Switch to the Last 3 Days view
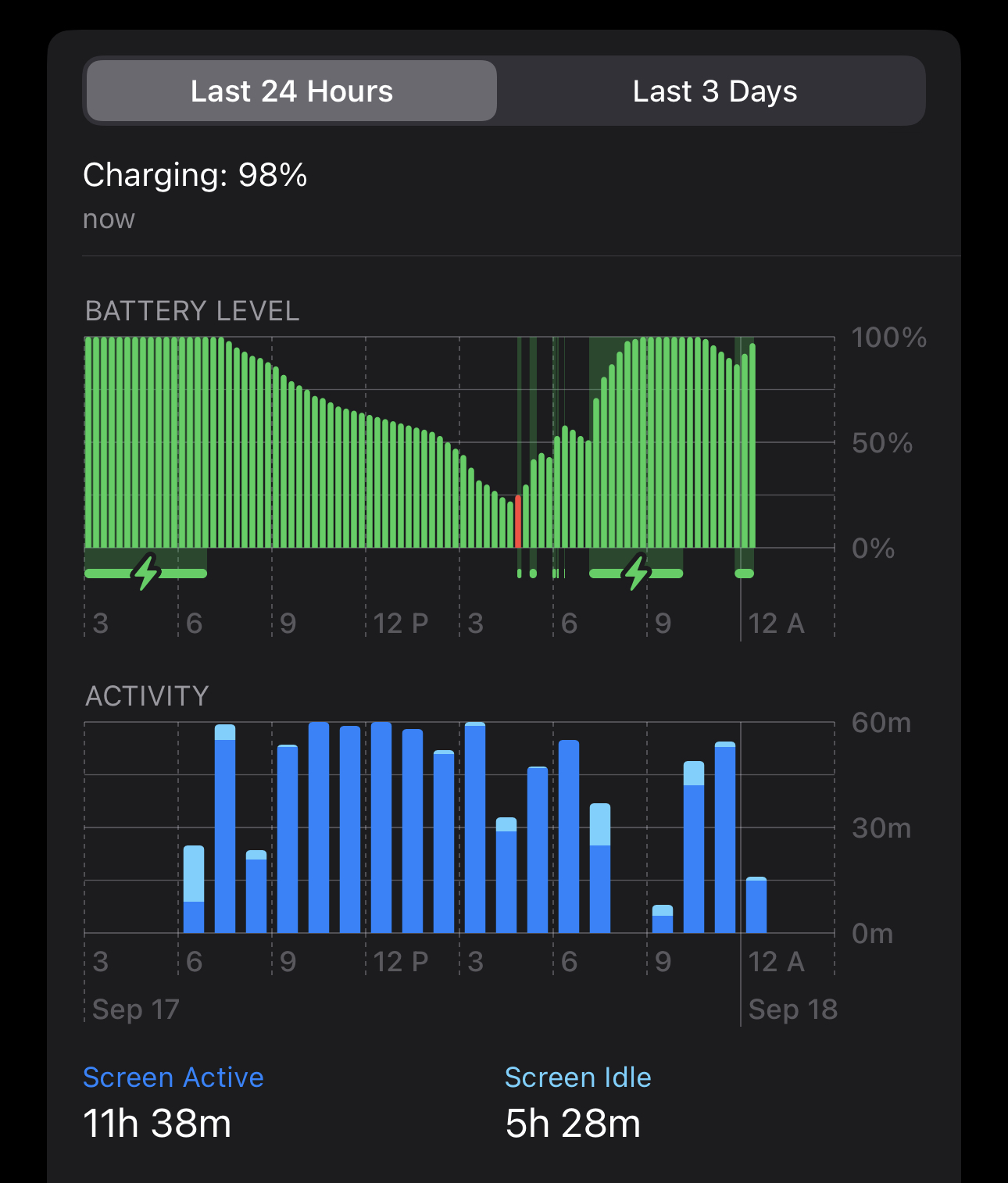Screen dimensions: 1008x1183 coord(714,91)
